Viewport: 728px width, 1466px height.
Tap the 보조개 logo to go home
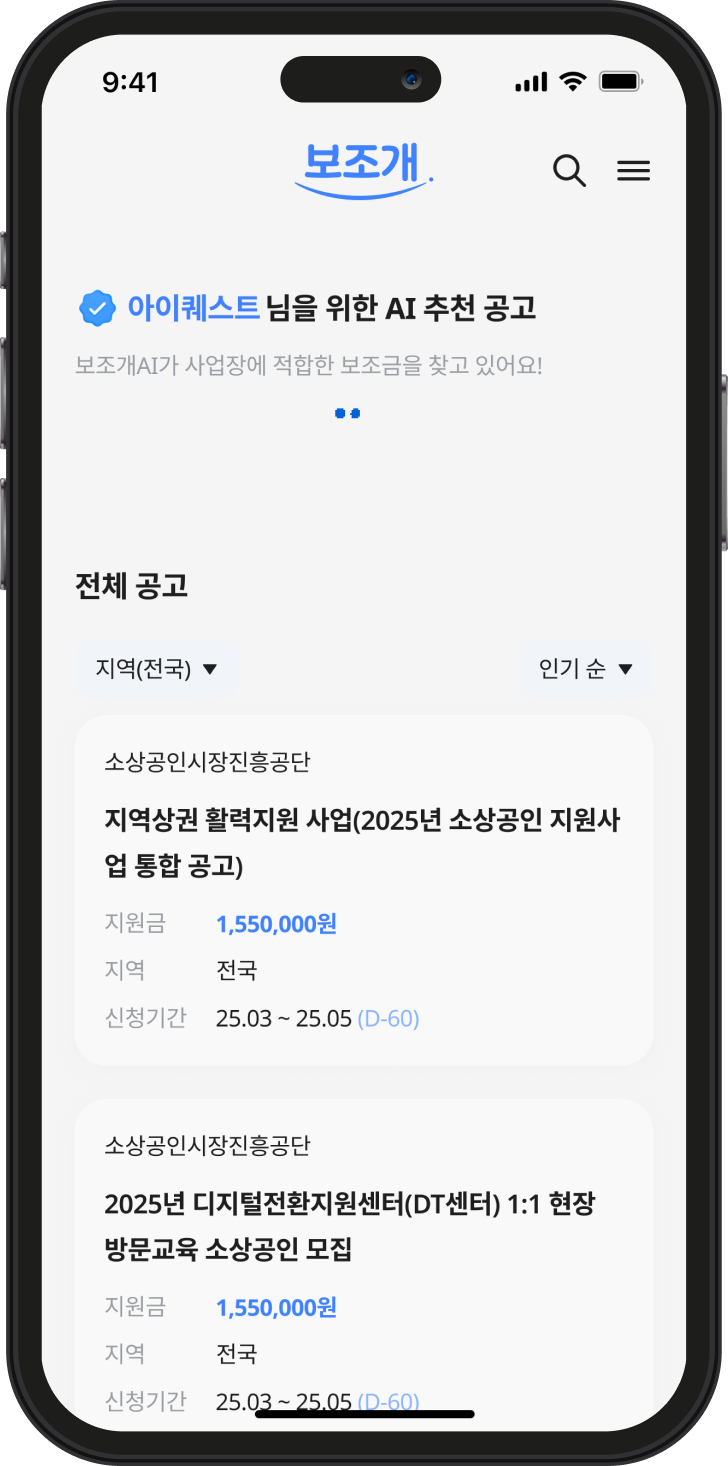[x=364, y=168]
